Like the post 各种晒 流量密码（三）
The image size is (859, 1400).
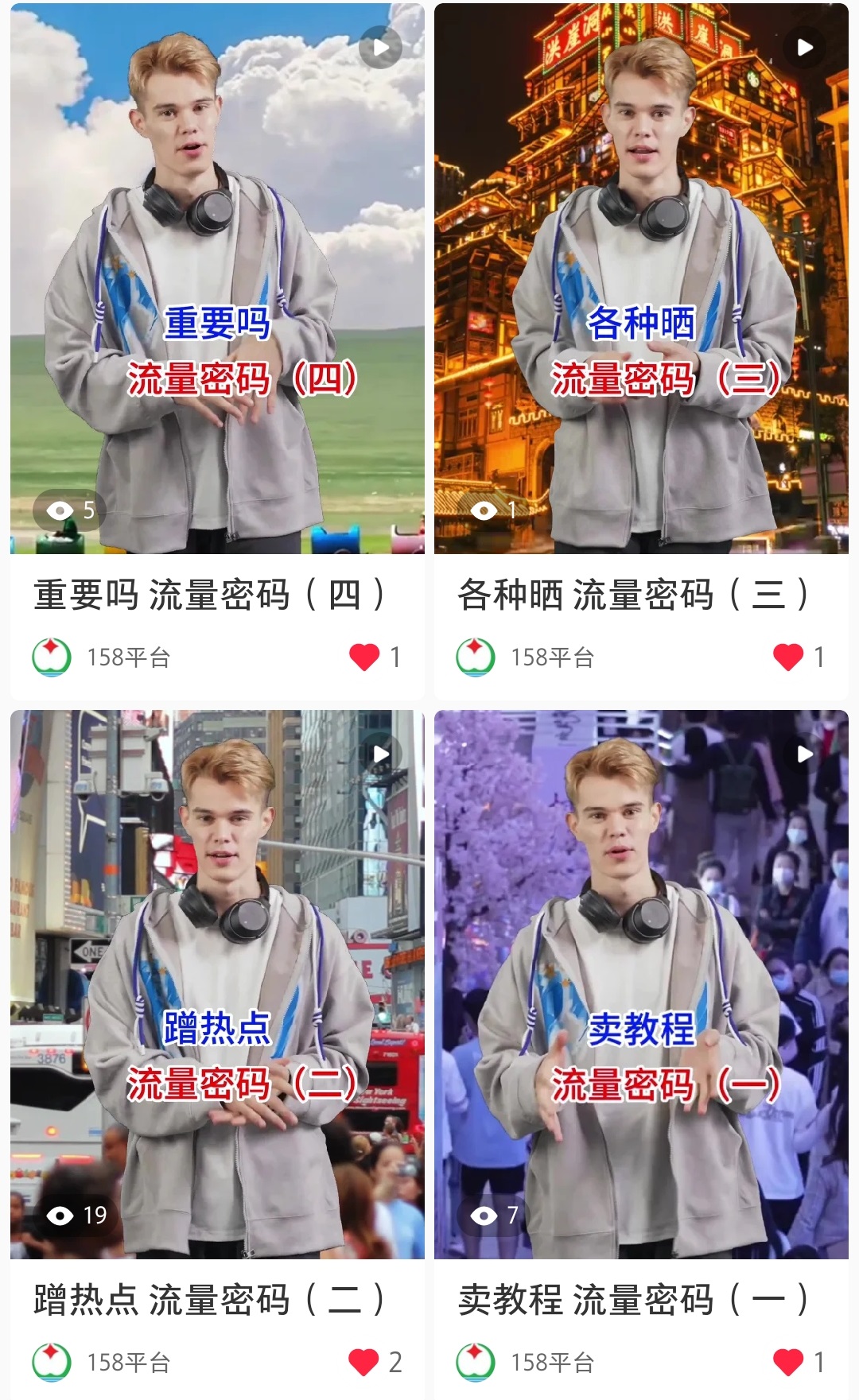point(788,657)
